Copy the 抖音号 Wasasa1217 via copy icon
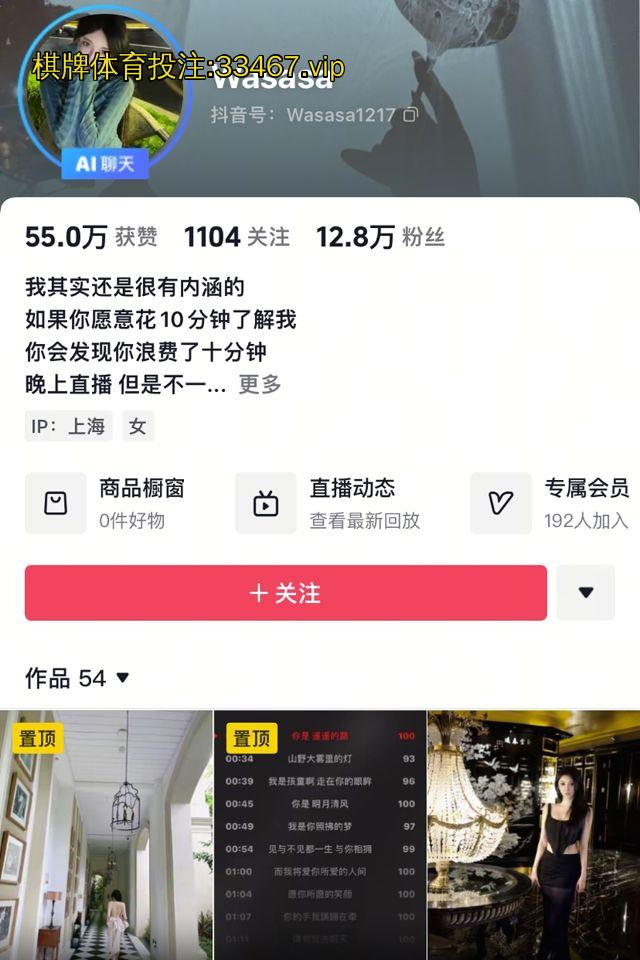The width and height of the screenshot is (640, 960). 410,115
